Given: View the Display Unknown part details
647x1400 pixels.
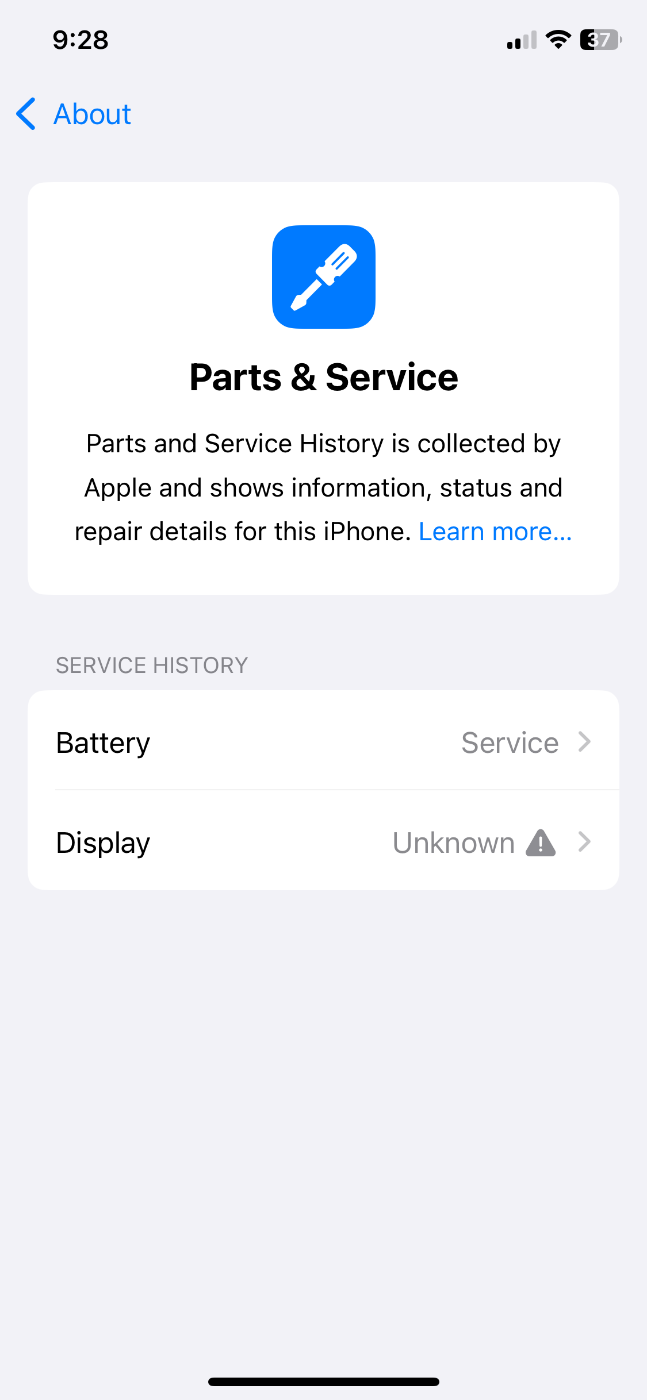Looking at the screenshot, I should [323, 841].
